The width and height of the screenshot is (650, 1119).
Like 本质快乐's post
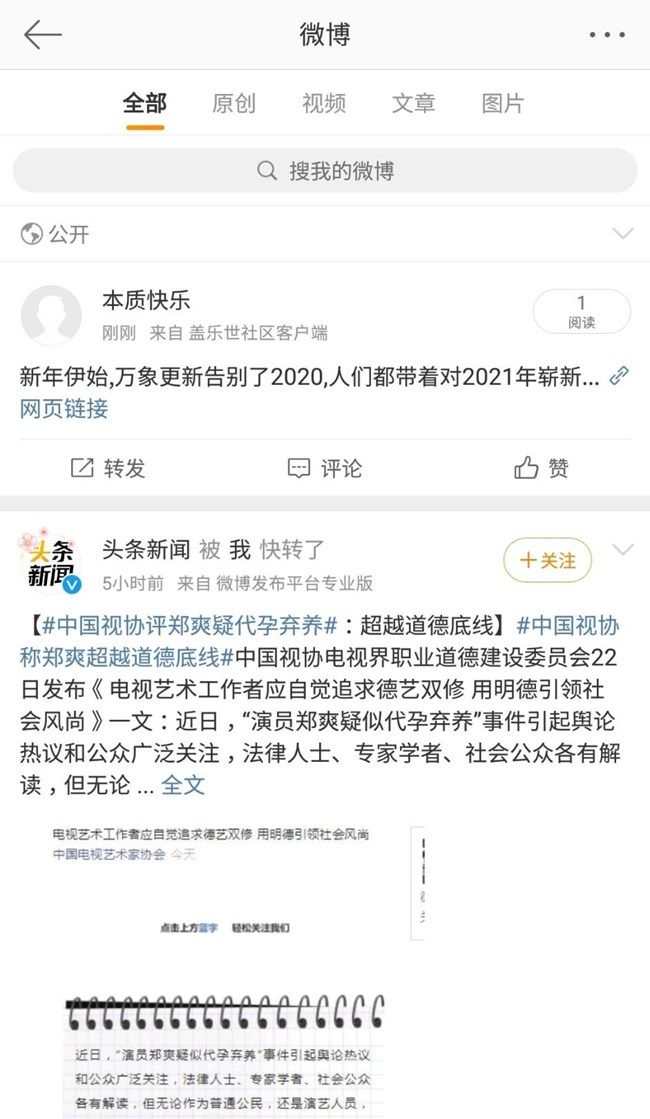click(x=542, y=468)
